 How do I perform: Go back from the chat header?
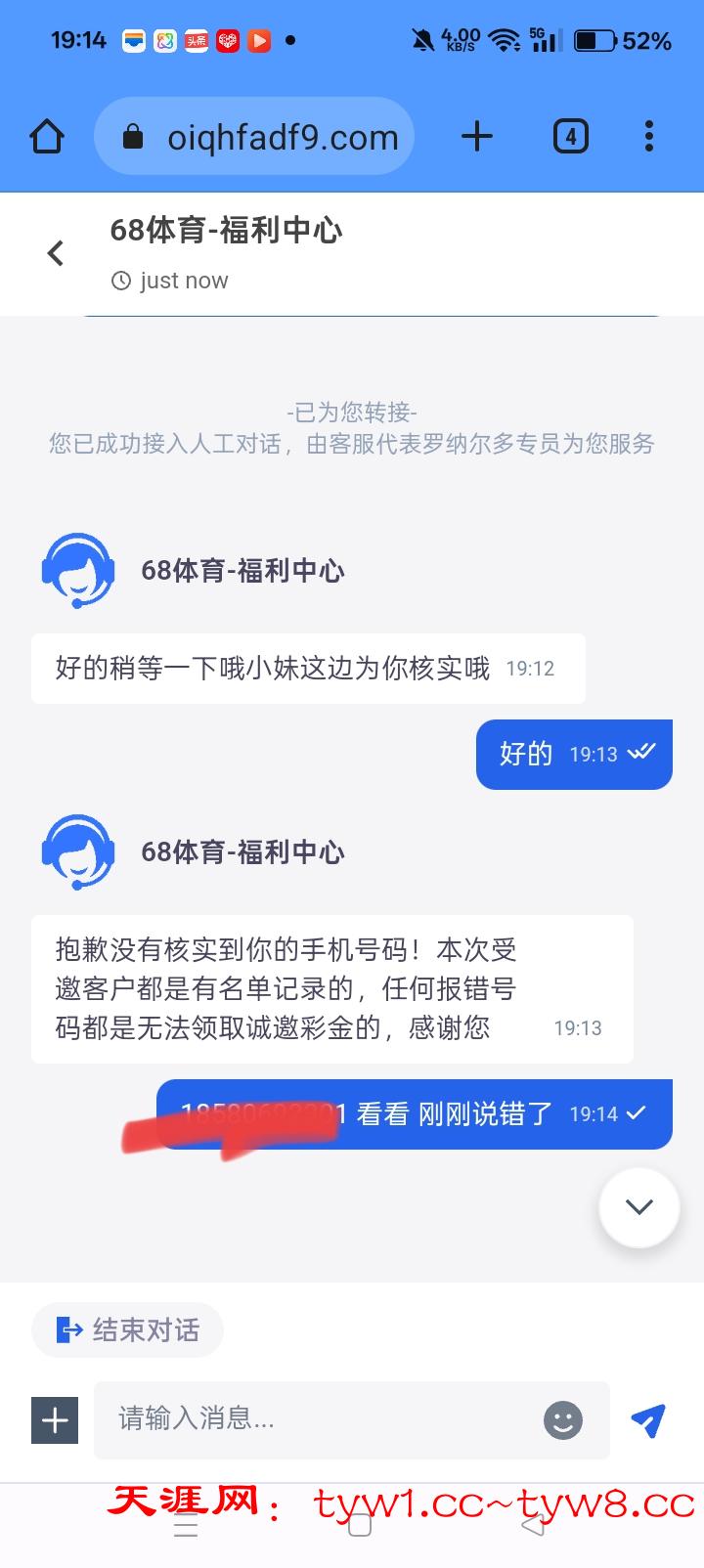(x=56, y=253)
